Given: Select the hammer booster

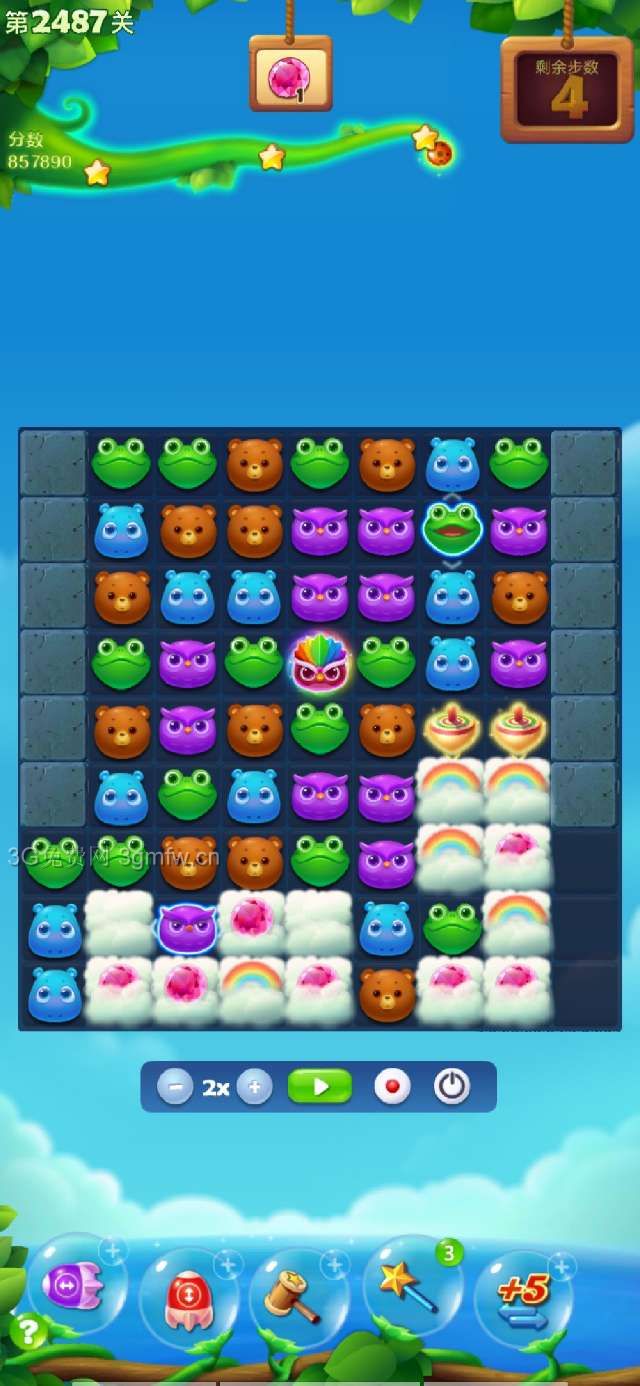Looking at the screenshot, I should (296, 1297).
